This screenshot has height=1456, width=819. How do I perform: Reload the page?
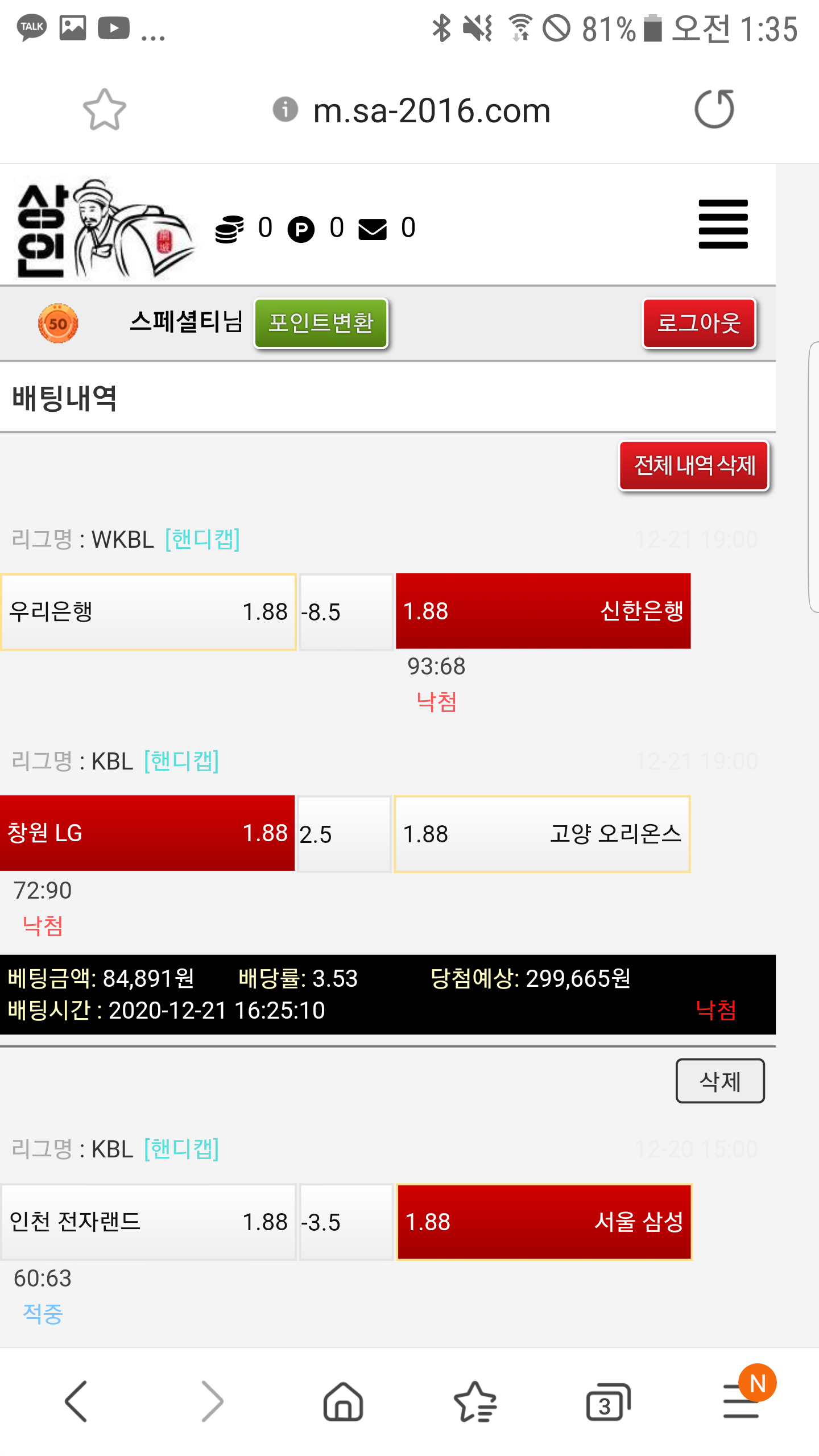point(714,109)
